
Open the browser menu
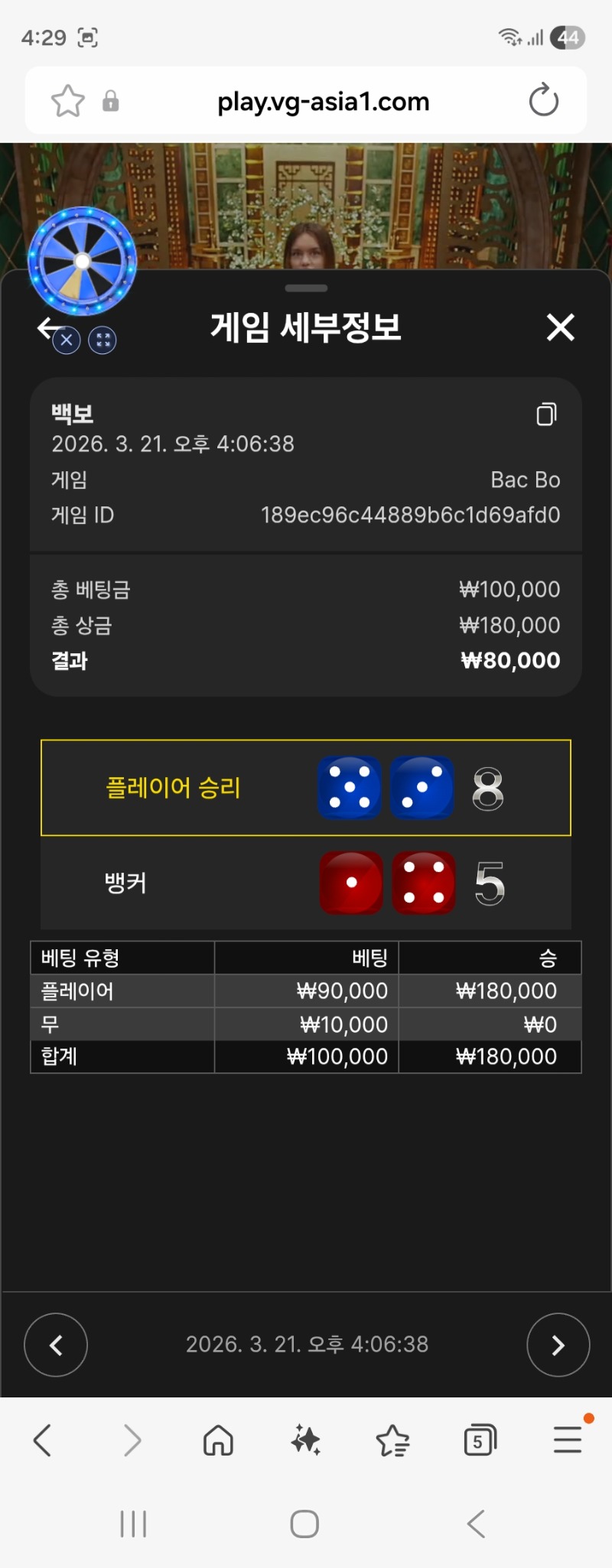click(x=568, y=1440)
